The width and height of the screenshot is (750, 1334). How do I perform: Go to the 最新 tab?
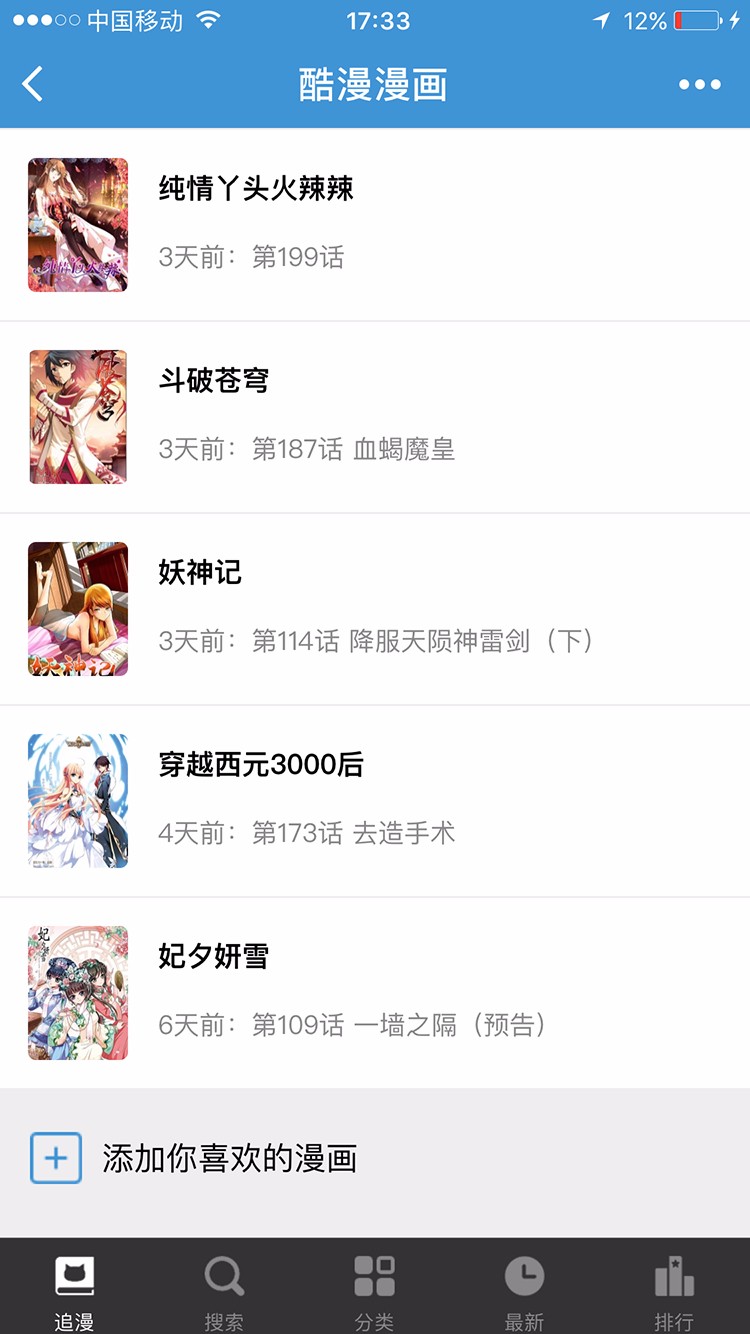click(524, 1292)
